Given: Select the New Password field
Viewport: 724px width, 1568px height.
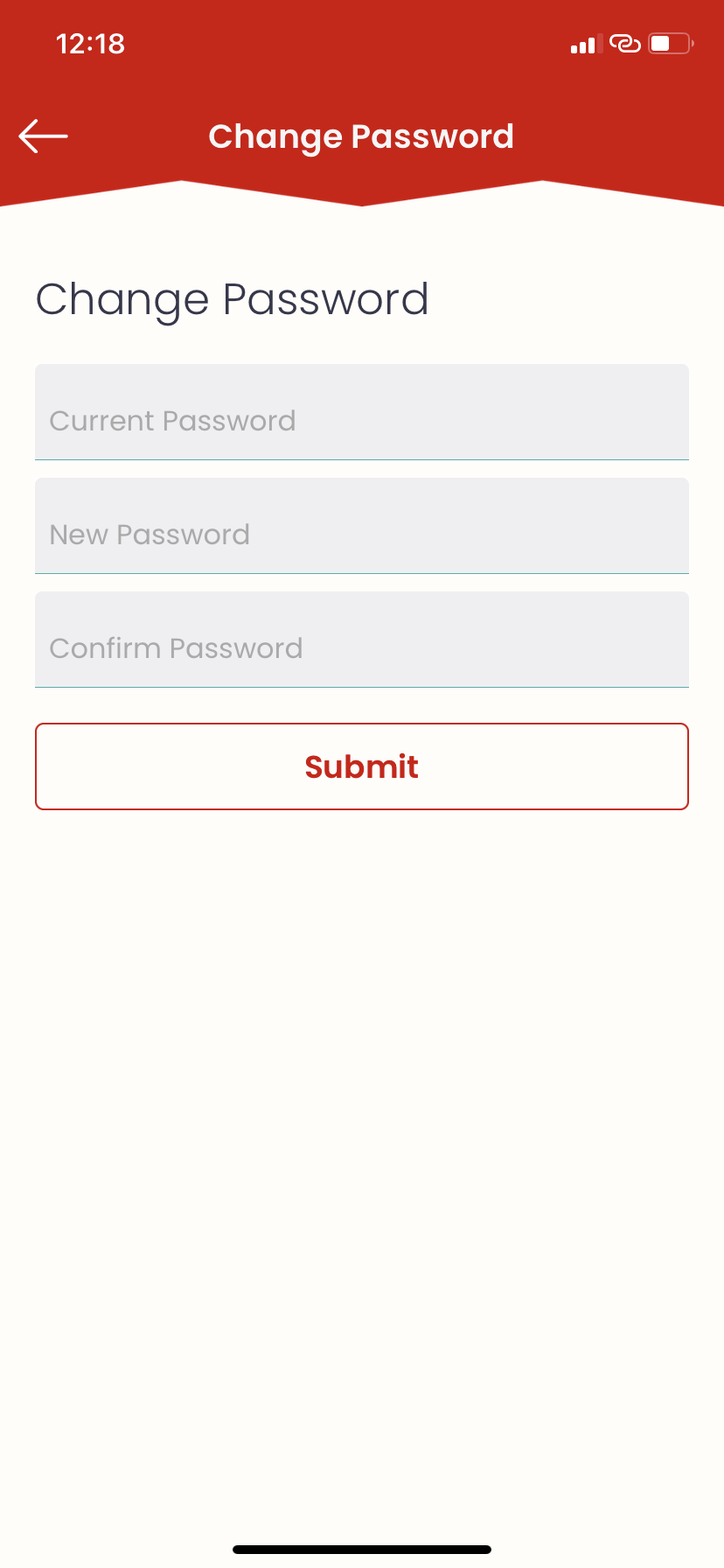Looking at the screenshot, I should point(362,526).
